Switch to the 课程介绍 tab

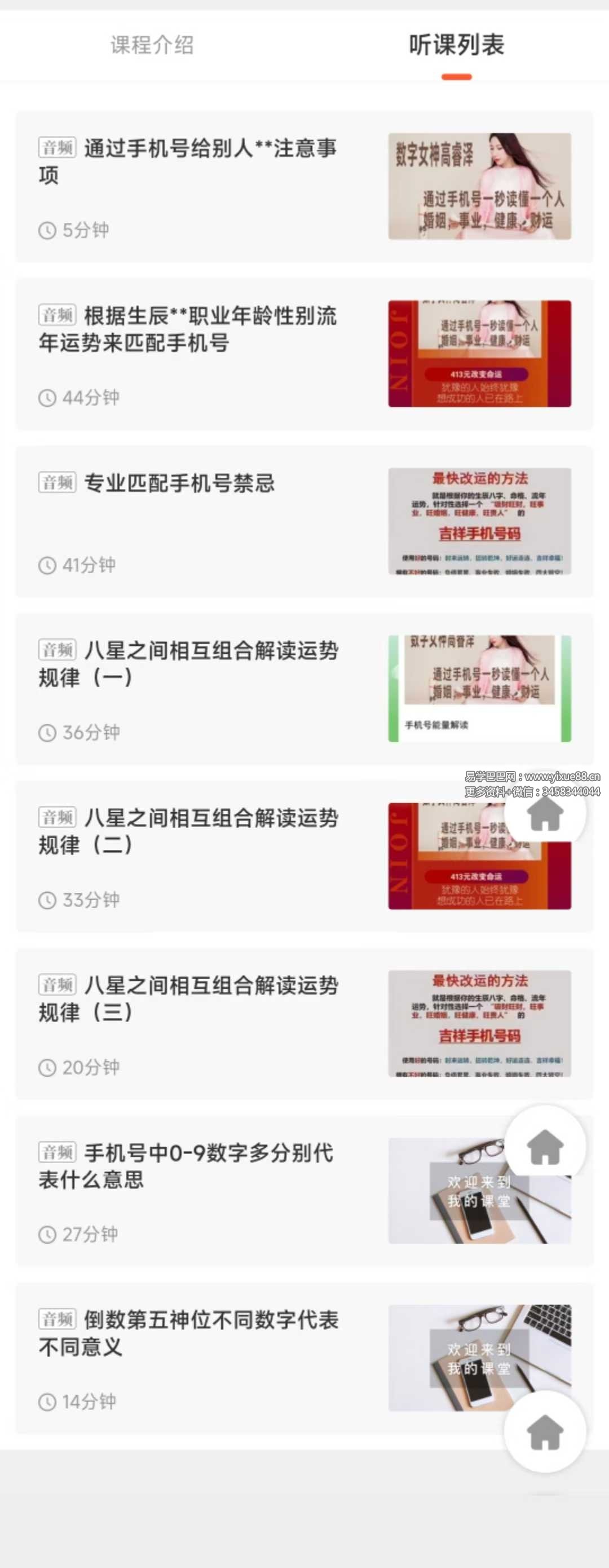pyautogui.click(x=152, y=45)
